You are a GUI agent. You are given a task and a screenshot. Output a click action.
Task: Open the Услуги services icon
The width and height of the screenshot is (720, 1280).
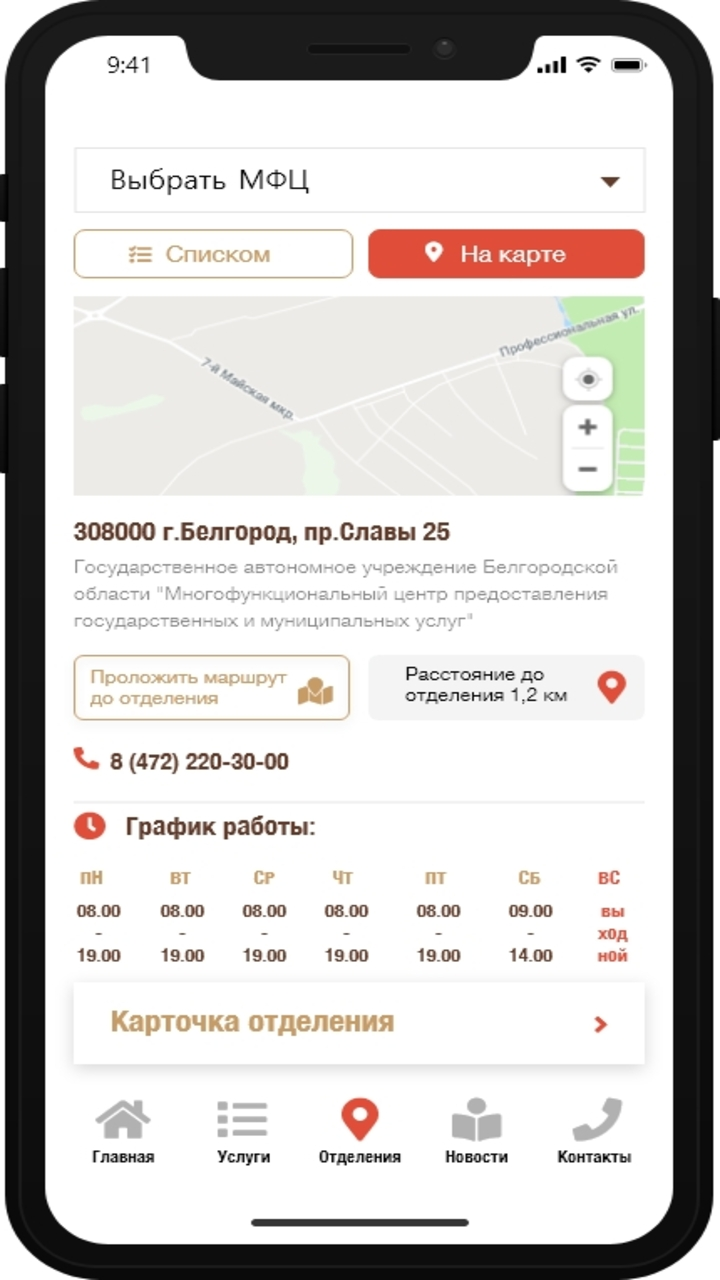point(241,1117)
